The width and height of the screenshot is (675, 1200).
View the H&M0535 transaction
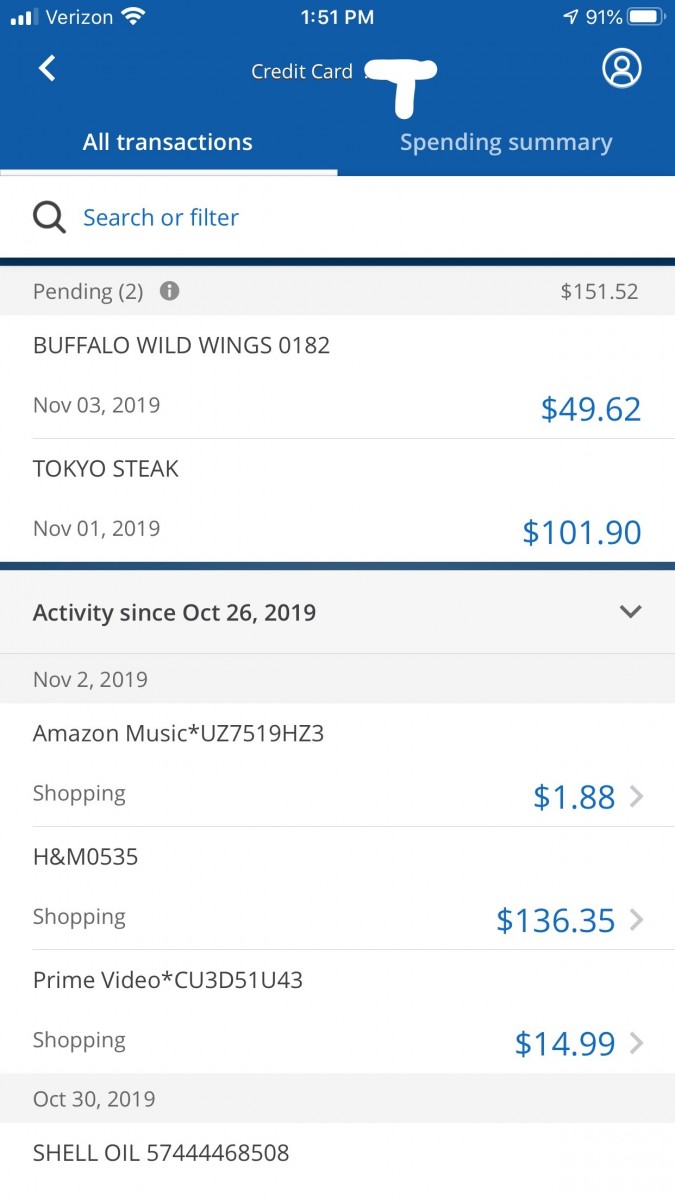[x=337, y=888]
